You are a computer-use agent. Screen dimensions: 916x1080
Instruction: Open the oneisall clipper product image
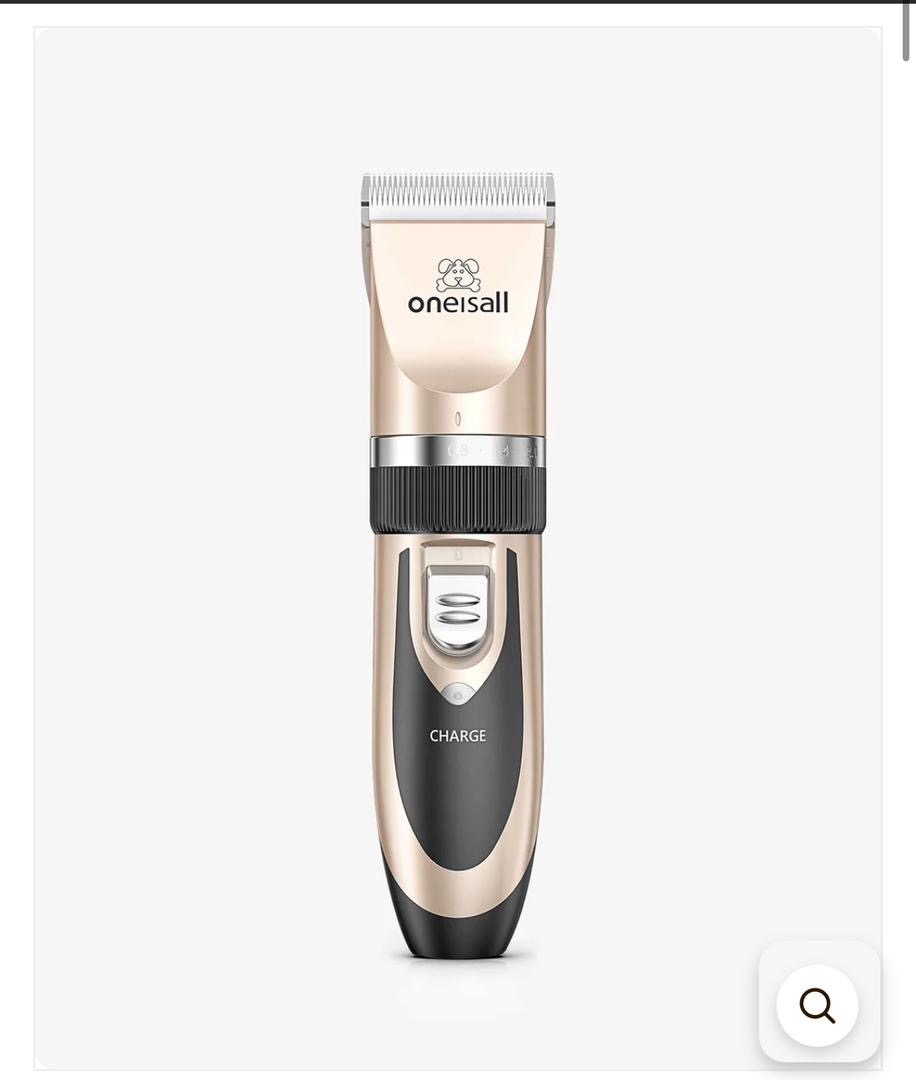pos(458,560)
